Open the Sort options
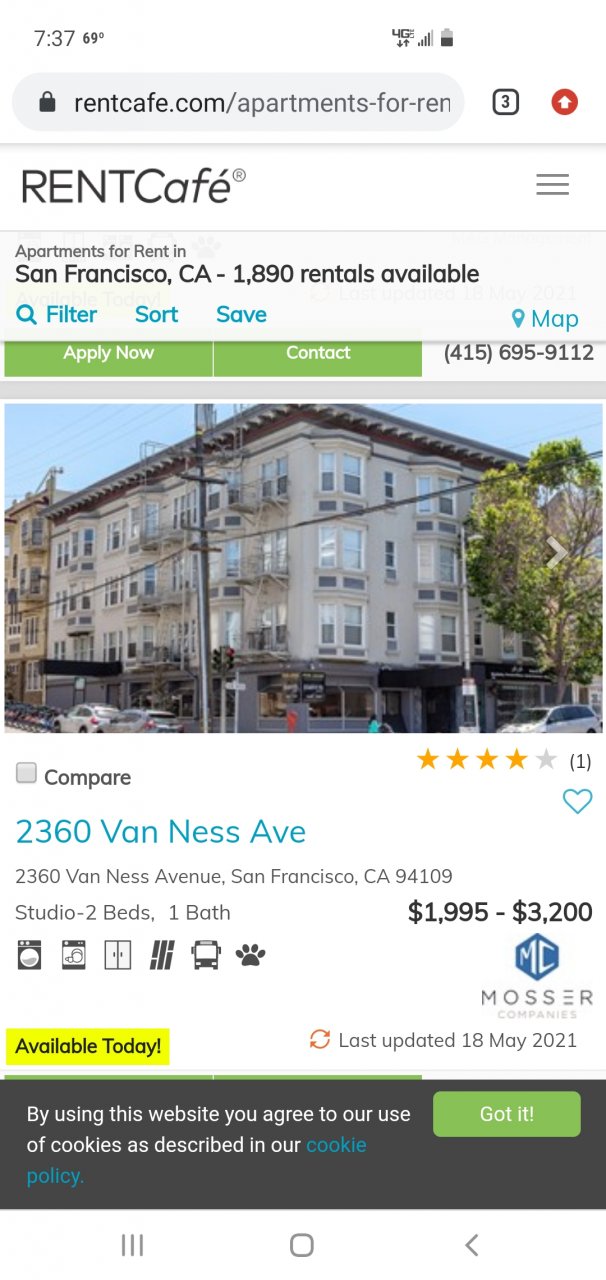This screenshot has height=1280, width=606. pyautogui.click(x=156, y=315)
